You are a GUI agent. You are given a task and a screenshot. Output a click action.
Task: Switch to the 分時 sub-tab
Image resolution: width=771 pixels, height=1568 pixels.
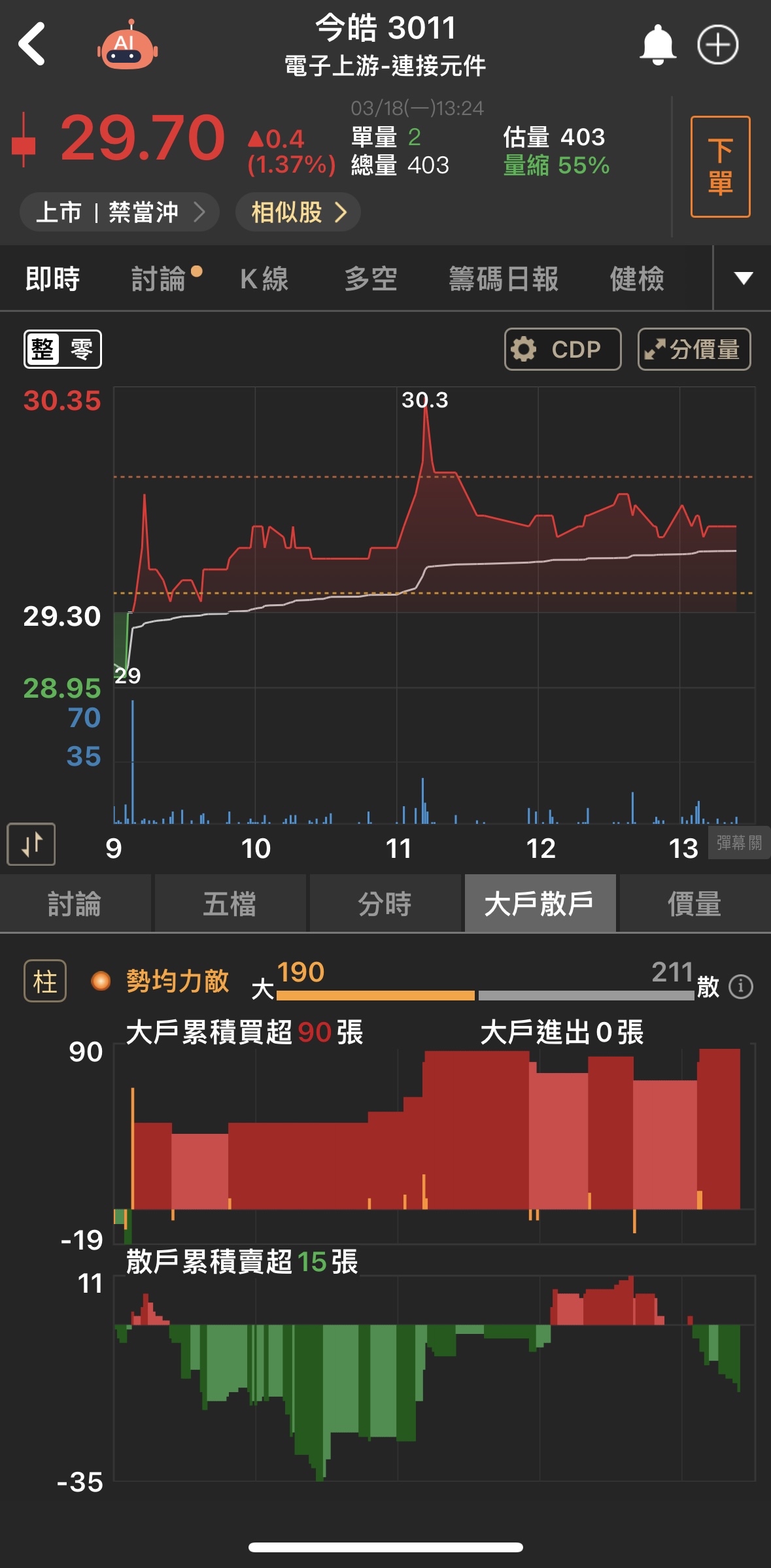pyautogui.click(x=385, y=904)
